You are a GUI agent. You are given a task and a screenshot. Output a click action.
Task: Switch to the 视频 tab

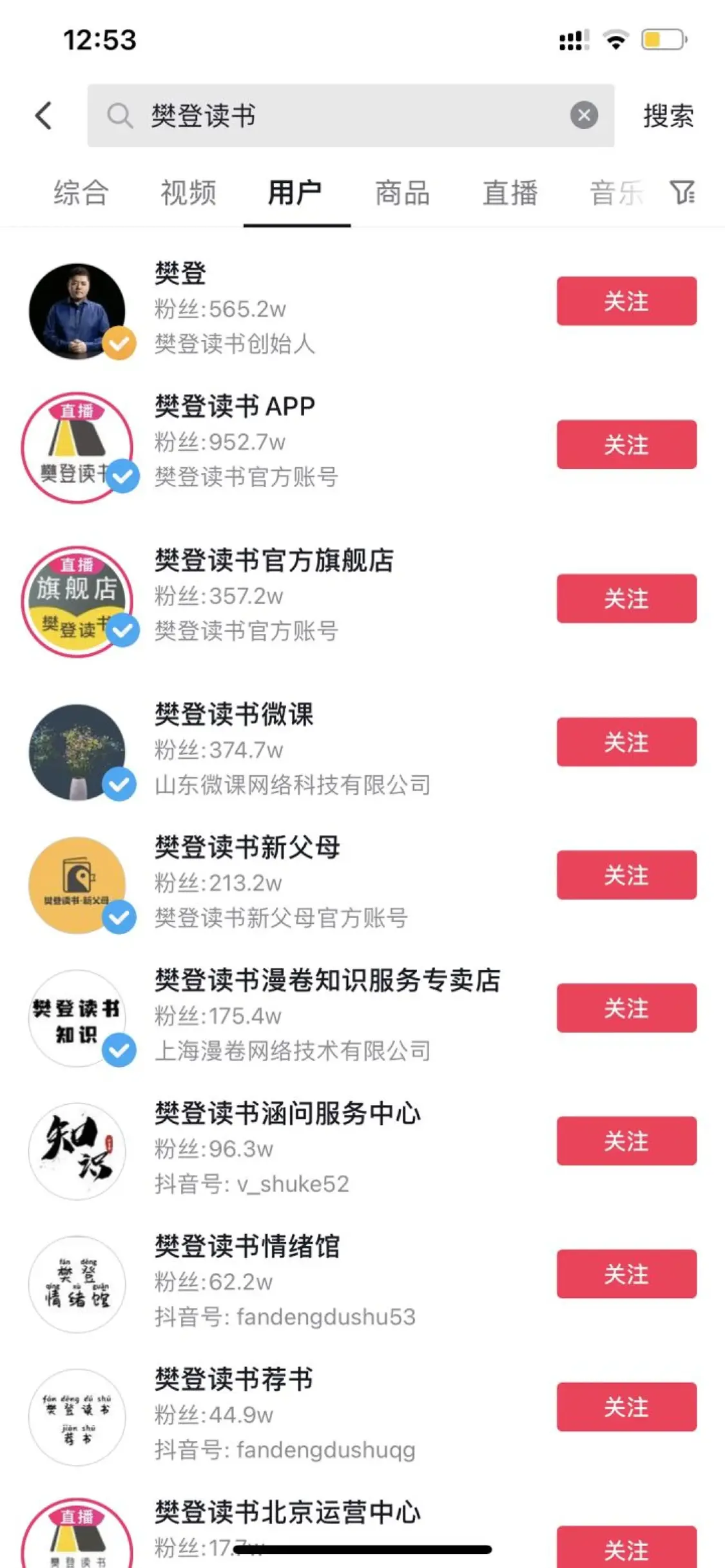(x=188, y=193)
